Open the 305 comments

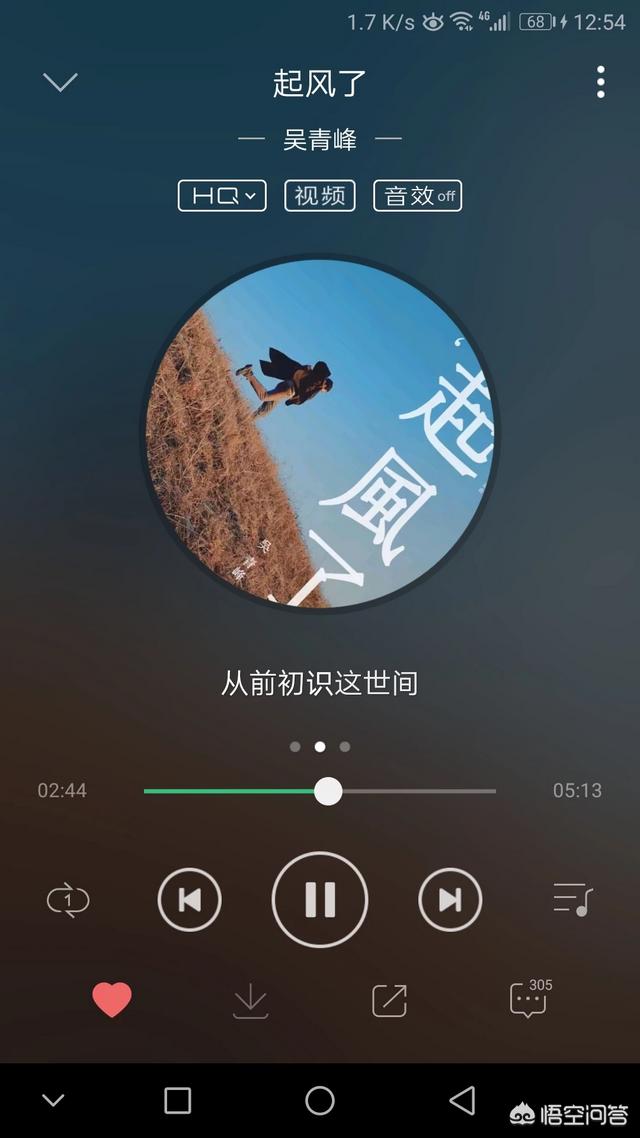pos(529,999)
